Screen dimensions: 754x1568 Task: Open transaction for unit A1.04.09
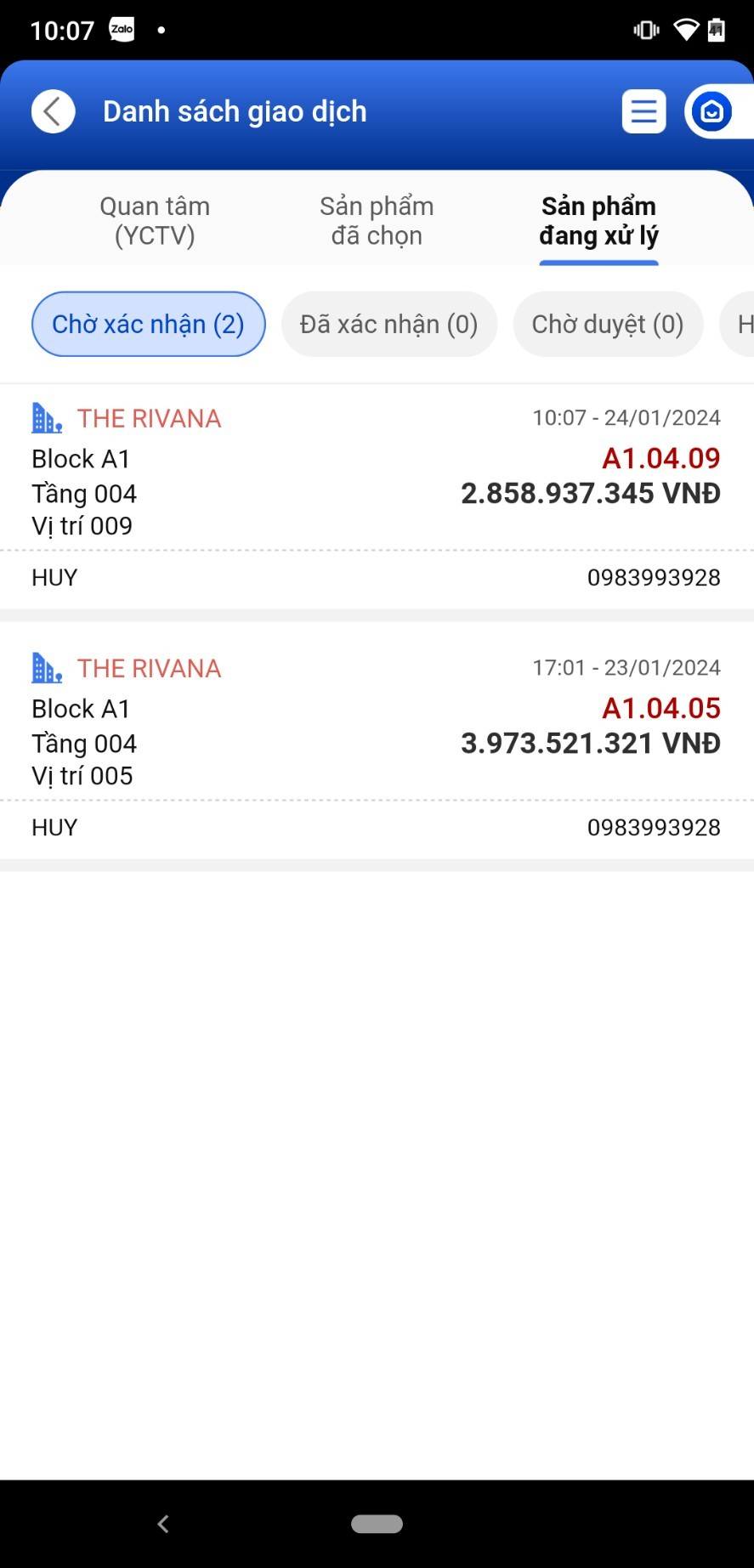click(377, 496)
